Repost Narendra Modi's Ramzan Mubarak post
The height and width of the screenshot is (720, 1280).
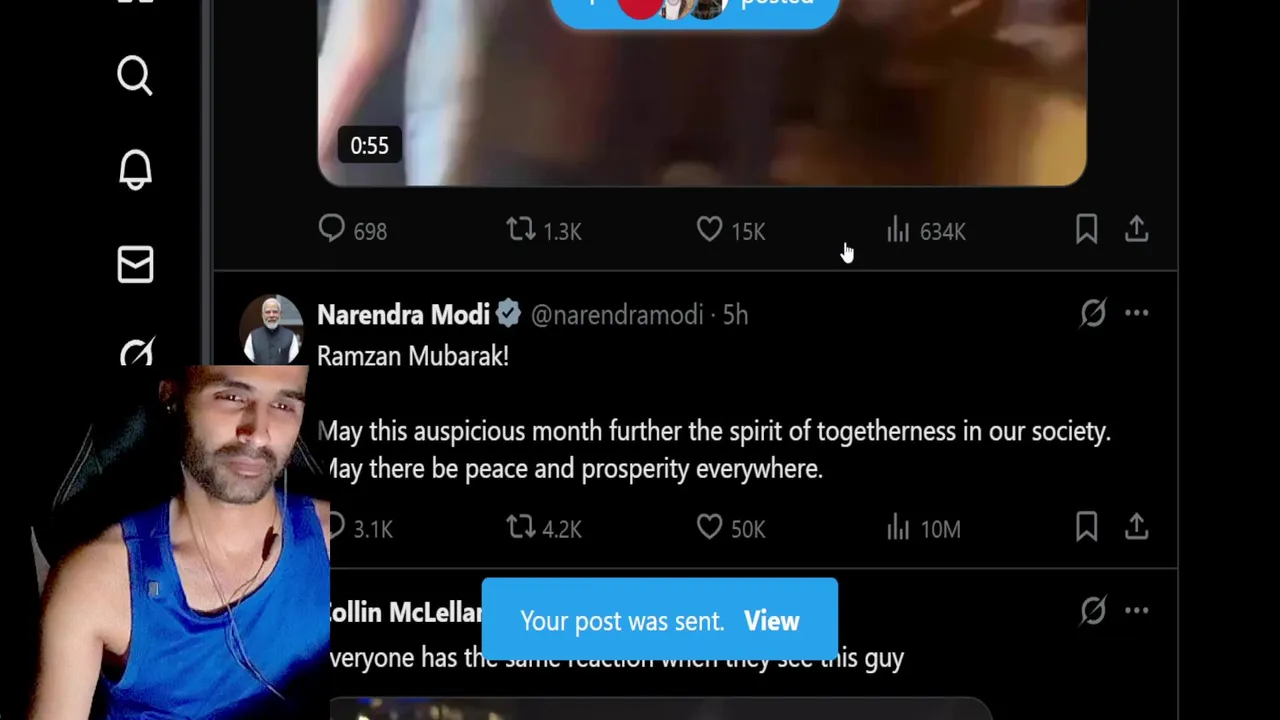pyautogui.click(x=521, y=527)
